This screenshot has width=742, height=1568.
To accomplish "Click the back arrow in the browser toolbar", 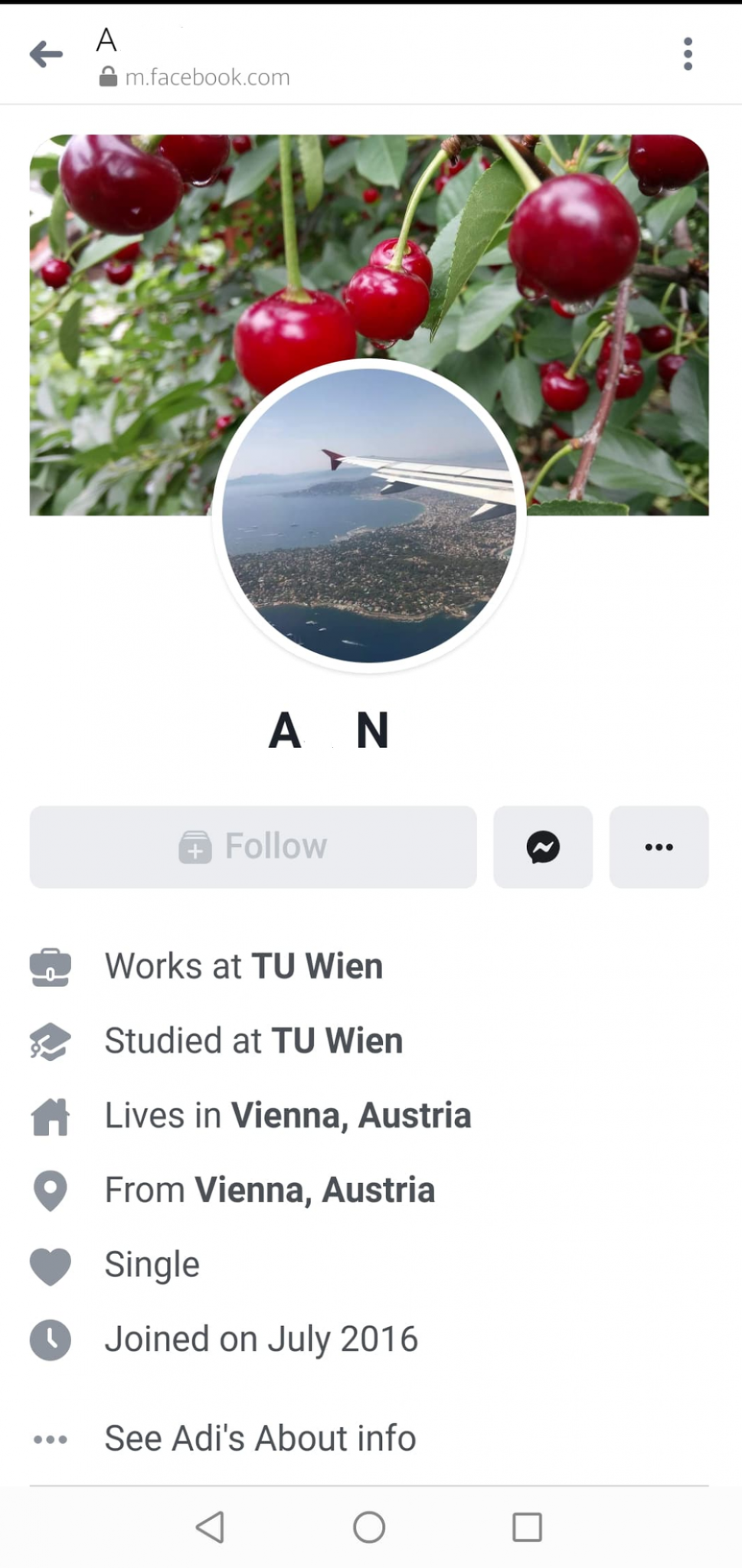I will pos(46,54).
